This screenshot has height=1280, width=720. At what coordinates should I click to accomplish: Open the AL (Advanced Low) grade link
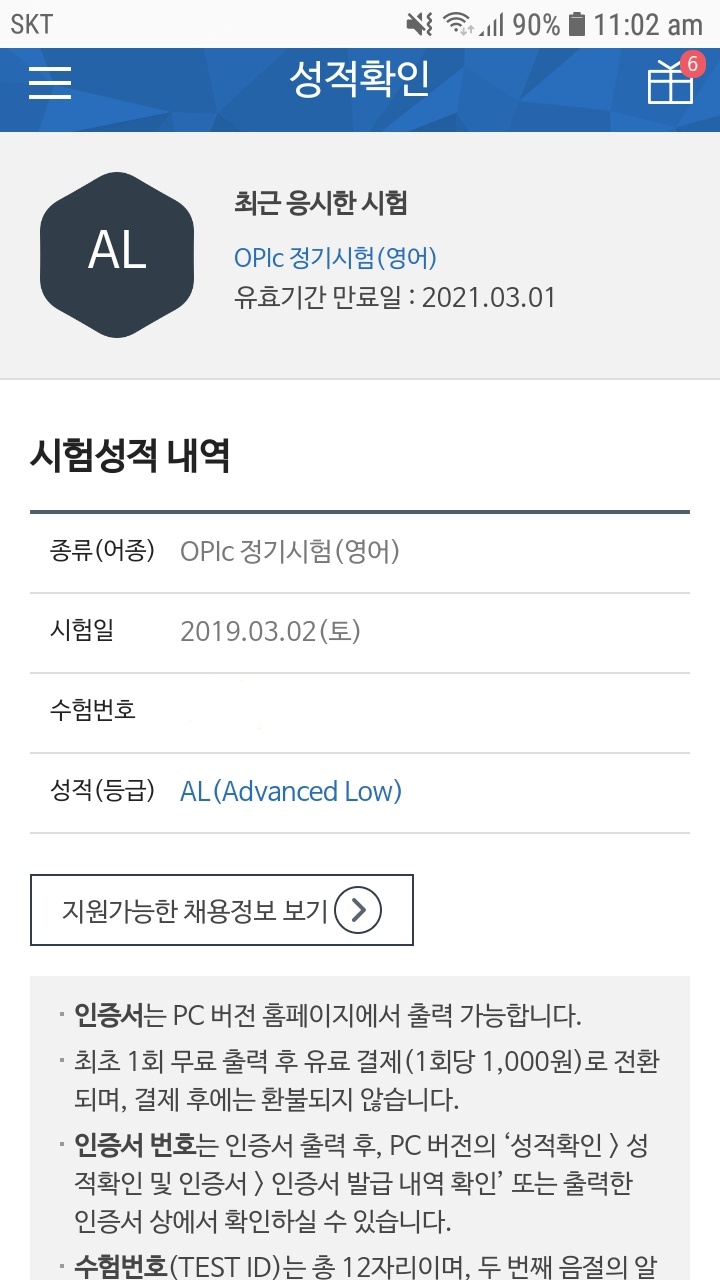[x=291, y=792]
